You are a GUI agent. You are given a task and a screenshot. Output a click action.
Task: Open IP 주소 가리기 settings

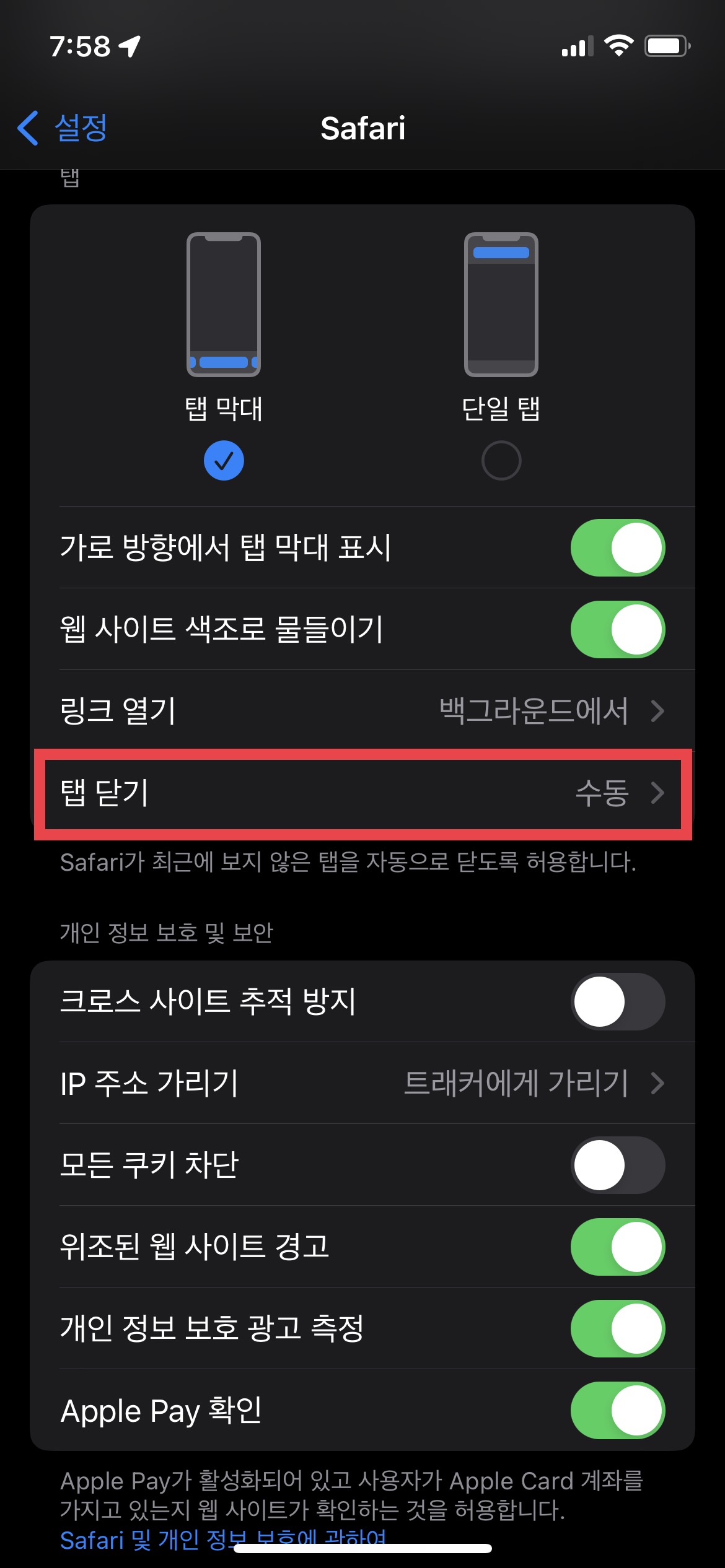point(362,1083)
